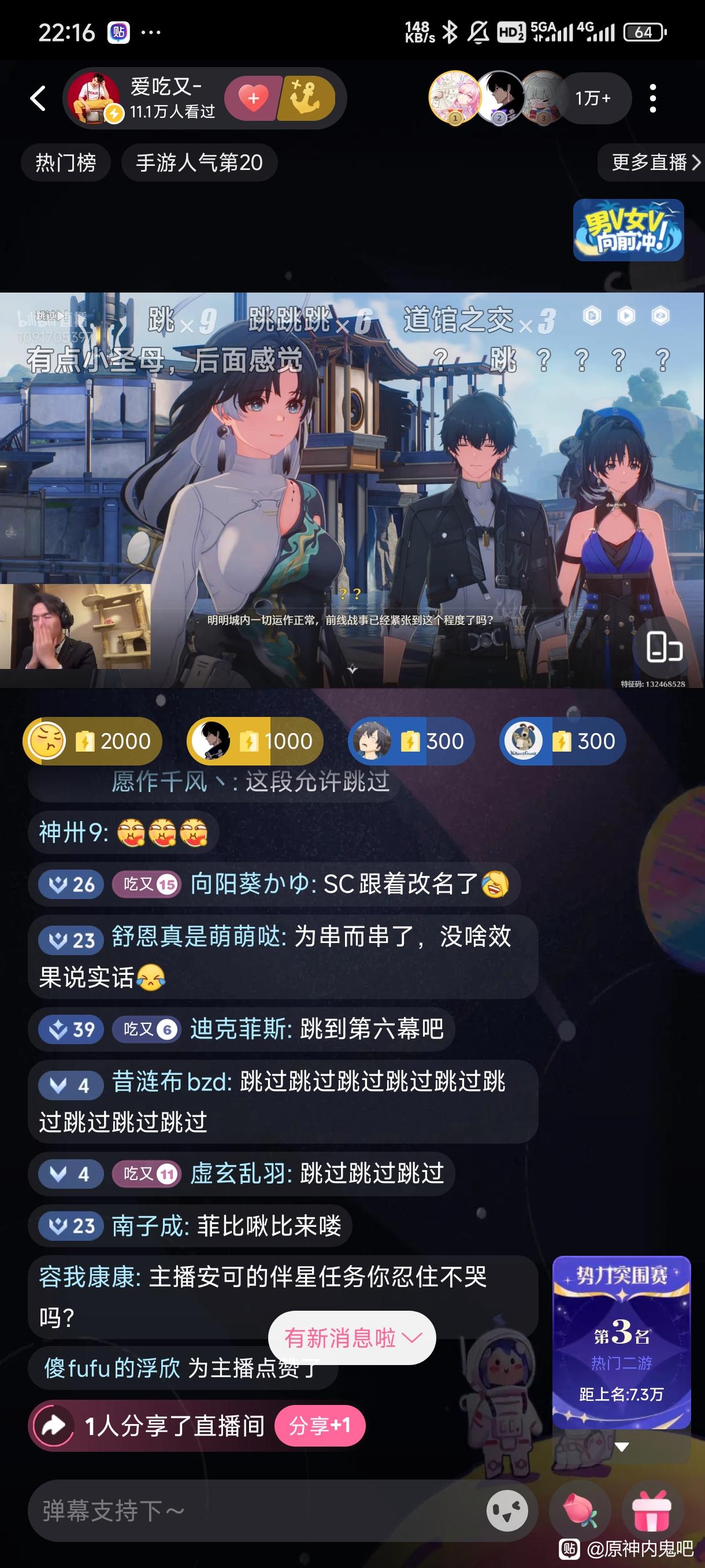
Task: Open the 热门榜 ranking chip
Action: point(66,162)
